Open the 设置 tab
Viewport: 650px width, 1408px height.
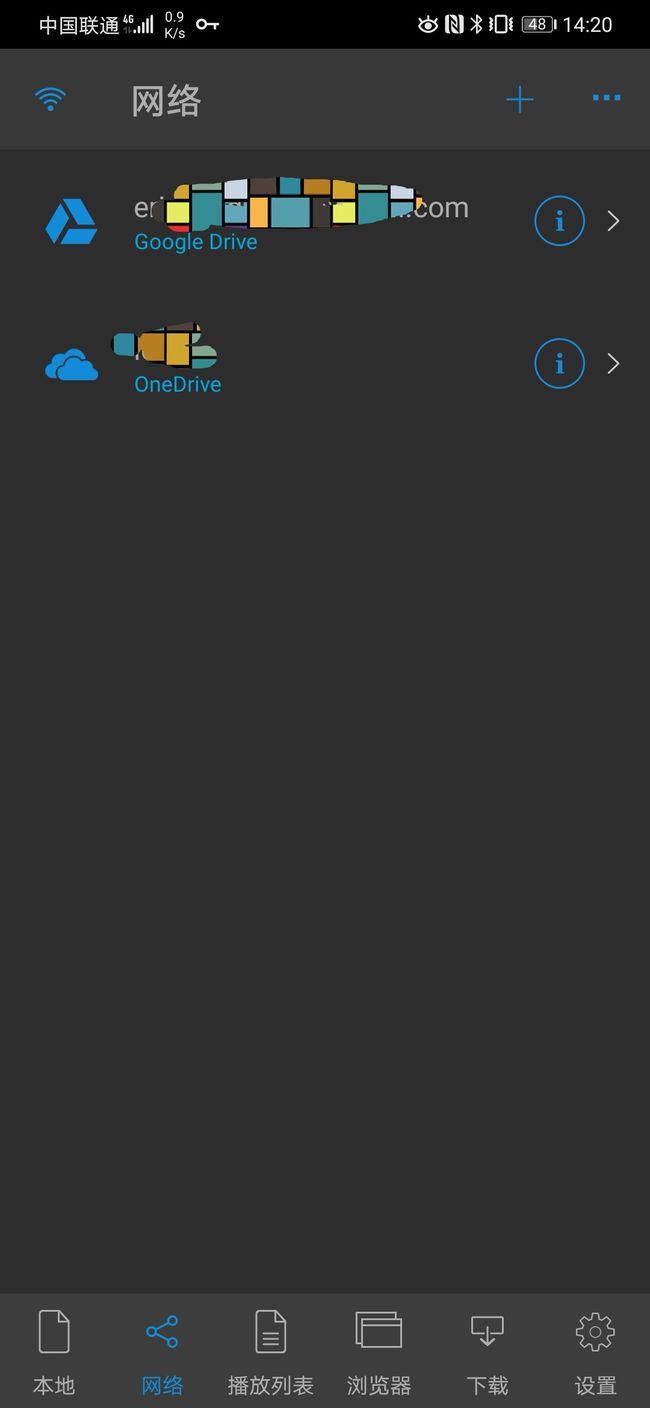pos(595,1352)
